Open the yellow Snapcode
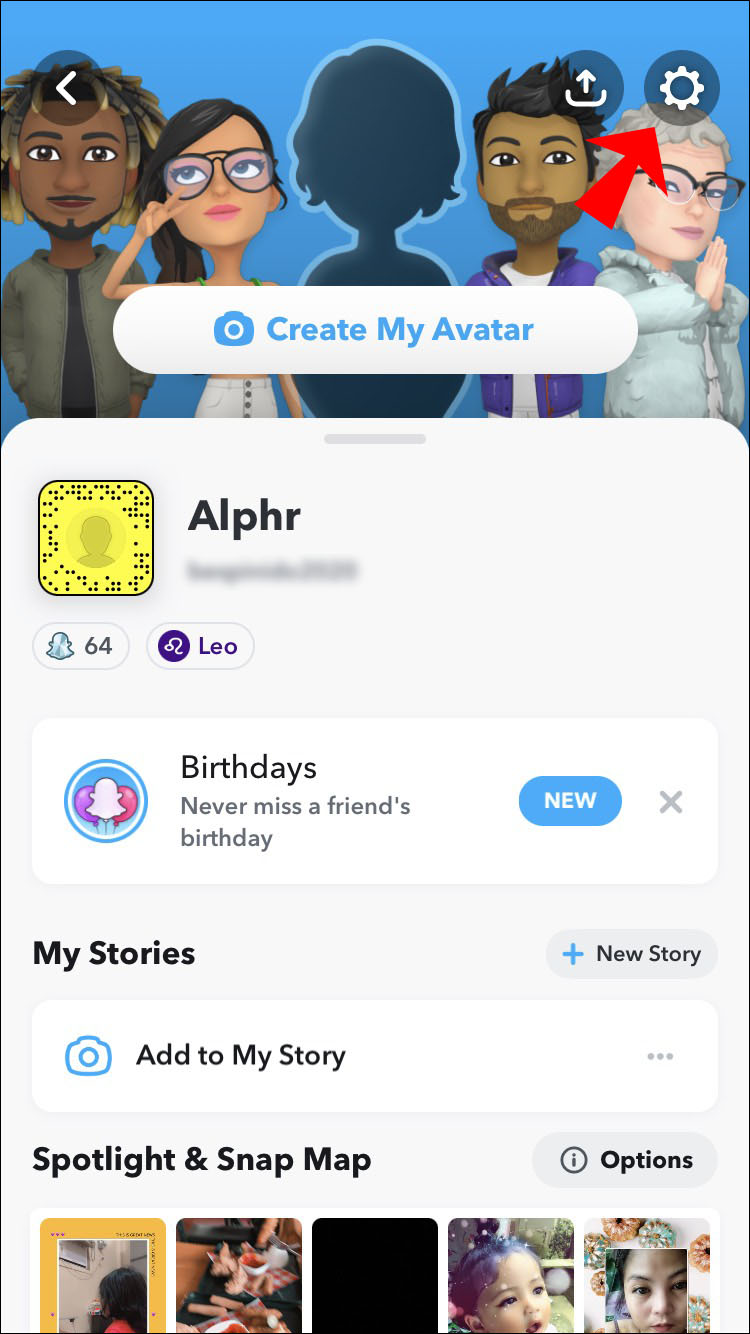This screenshot has height=1334, width=750. click(x=95, y=538)
